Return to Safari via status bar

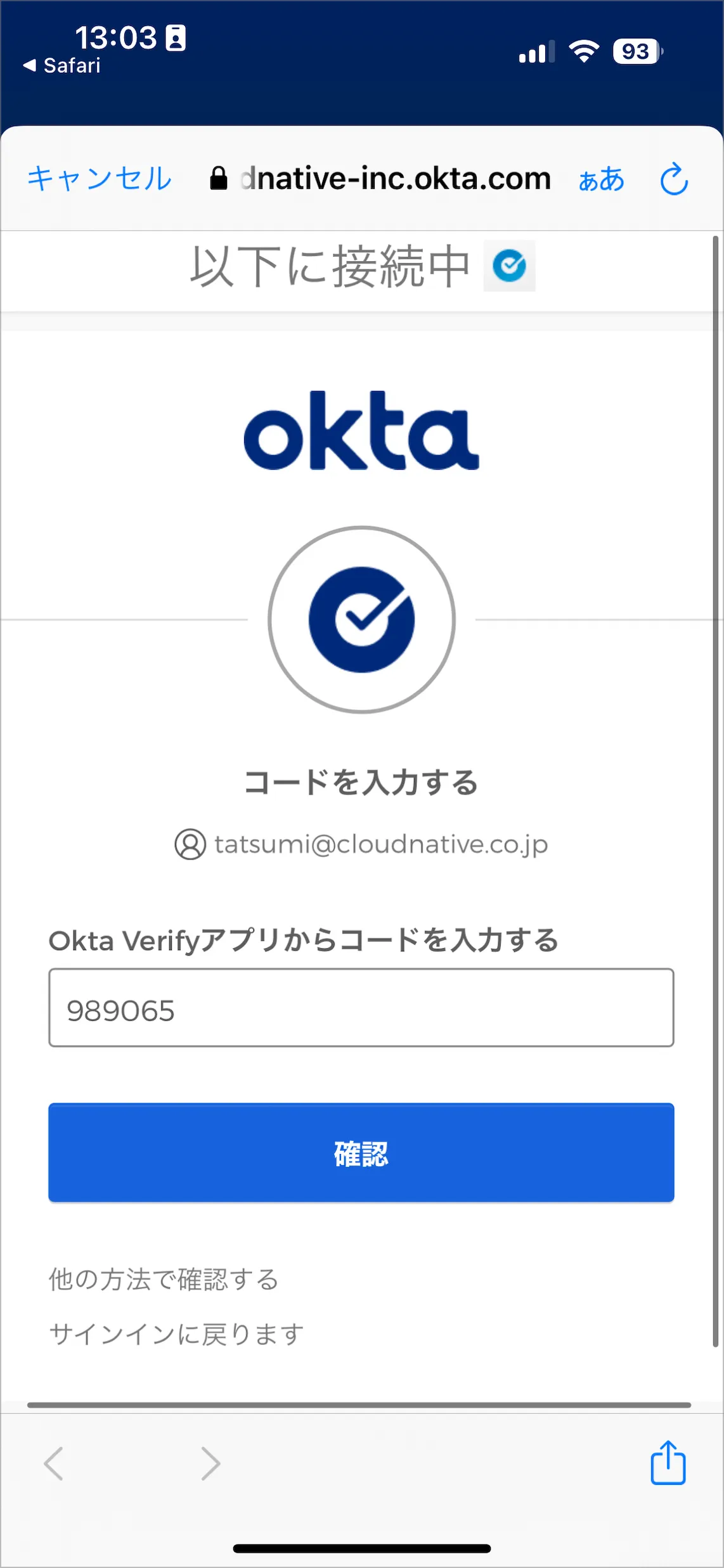coord(61,65)
